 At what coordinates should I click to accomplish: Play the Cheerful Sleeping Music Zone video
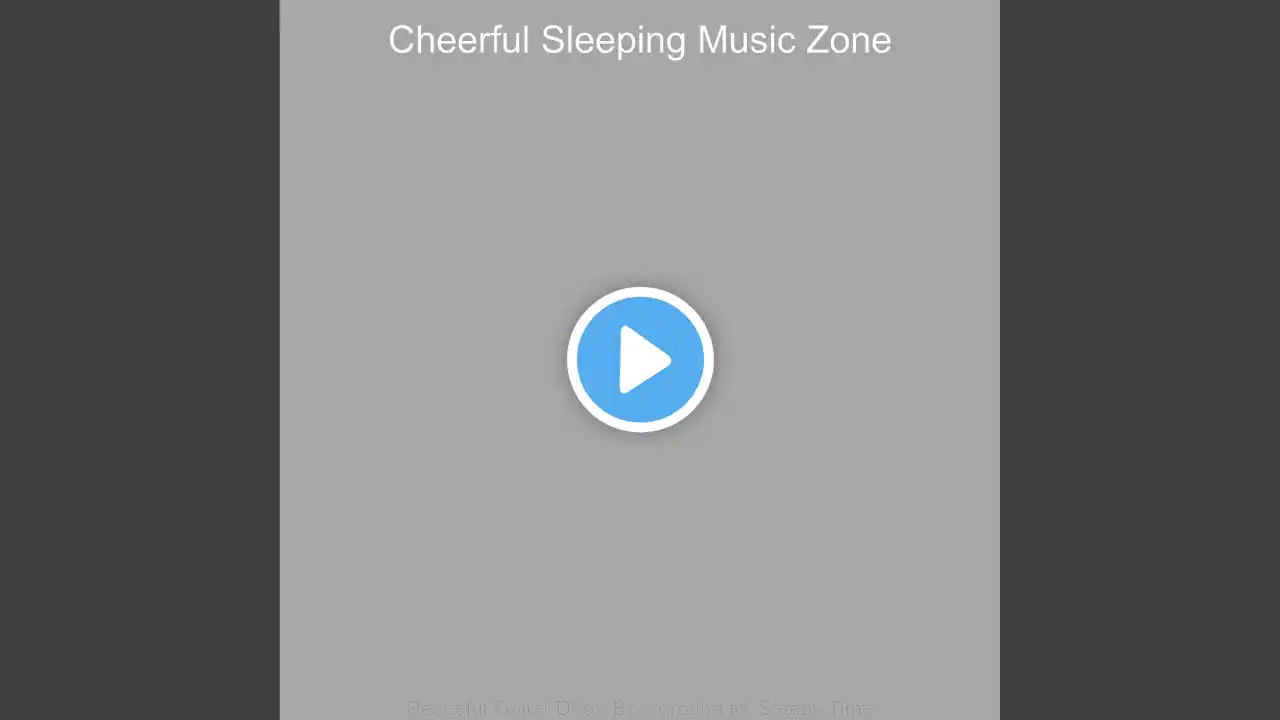[640, 359]
